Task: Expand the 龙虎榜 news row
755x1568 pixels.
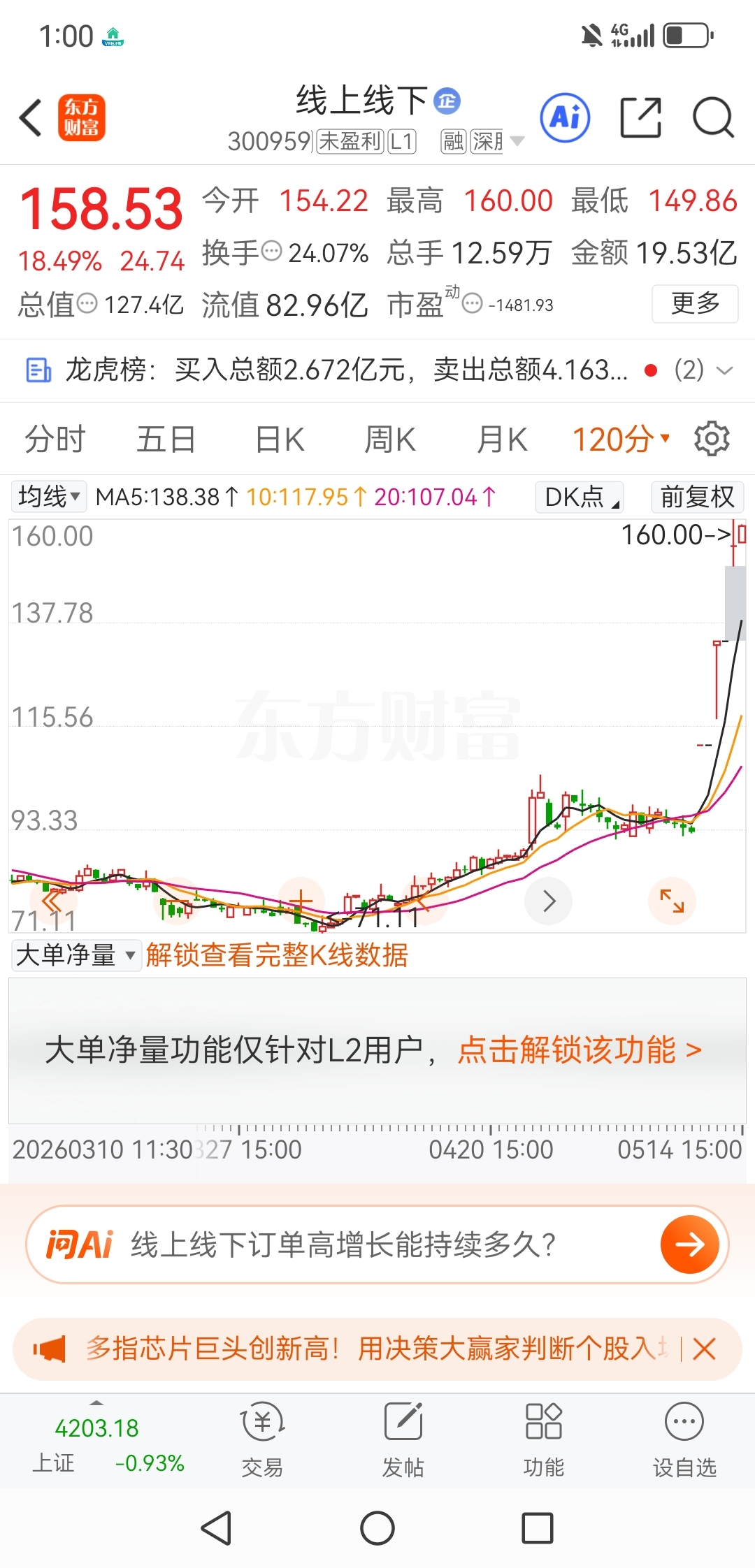Action: [725, 370]
